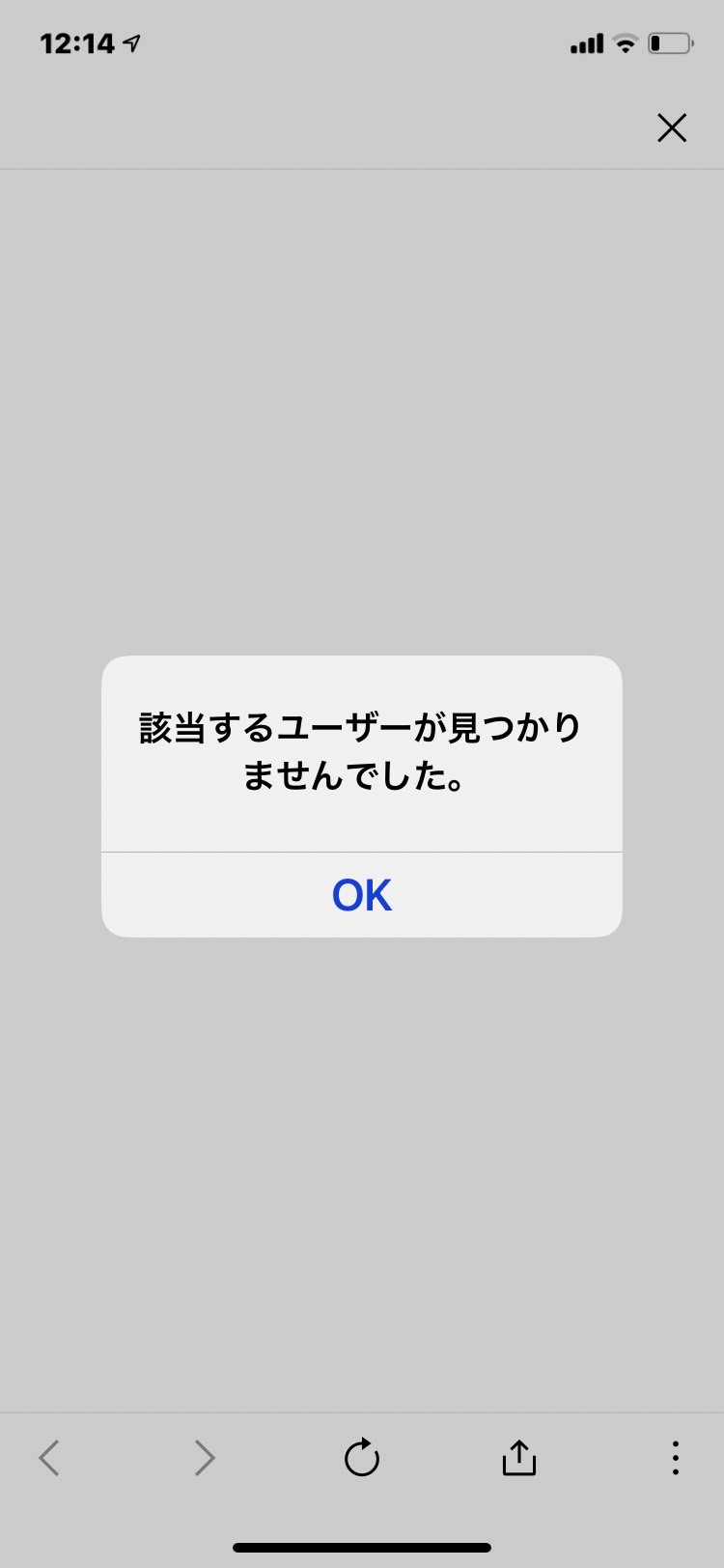This screenshot has width=724, height=1568.
Task: Reload the current page
Action: point(362,1457)
